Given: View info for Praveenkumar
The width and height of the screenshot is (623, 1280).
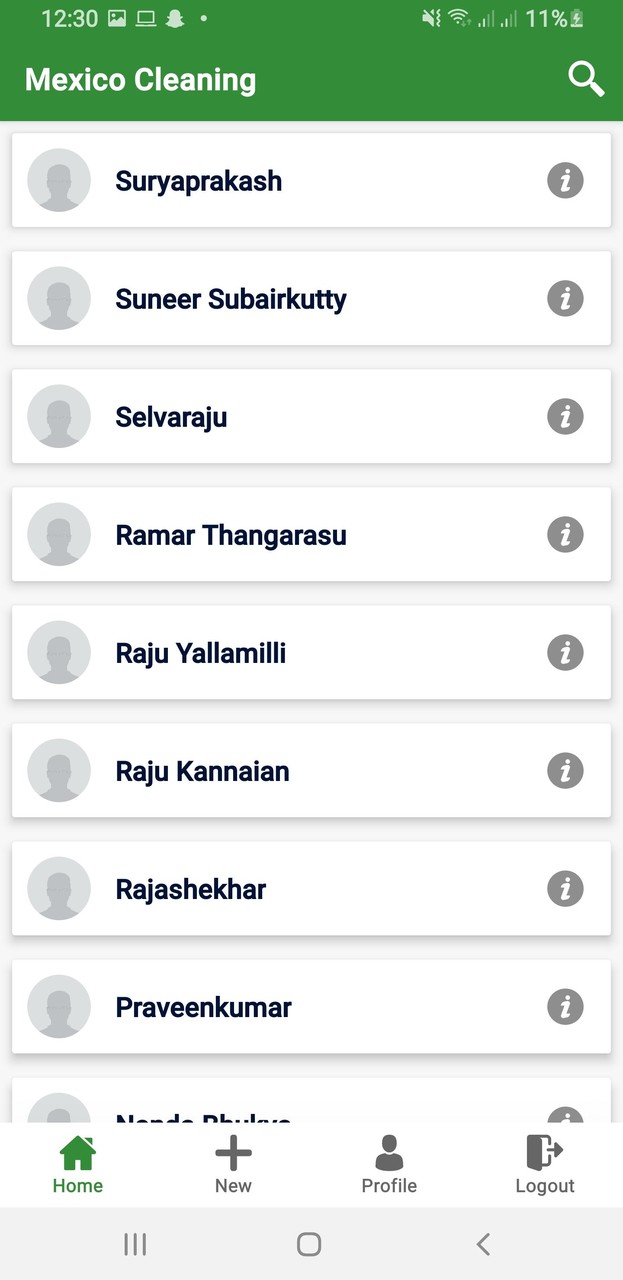Looking at the screenshot, I should pyautogui.click(x=565, y=1007).
